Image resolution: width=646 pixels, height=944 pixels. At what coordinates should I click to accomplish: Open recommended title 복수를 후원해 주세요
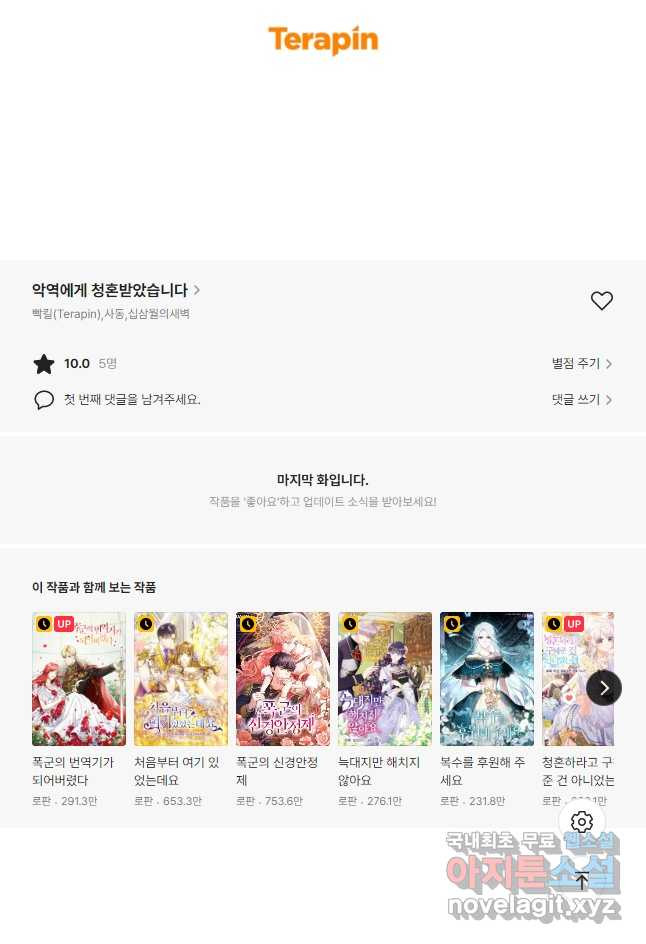[487, 679]
